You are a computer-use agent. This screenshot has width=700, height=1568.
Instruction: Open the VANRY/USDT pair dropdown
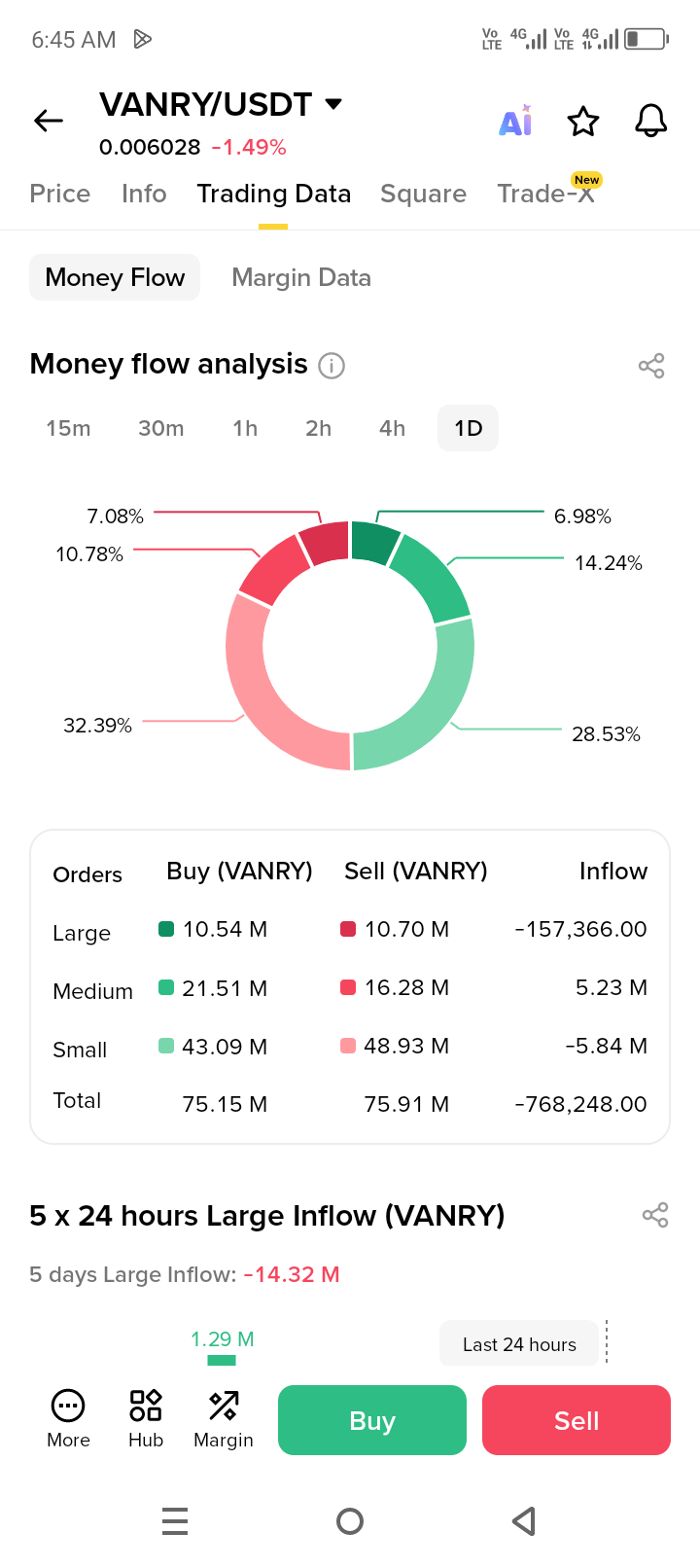pyautogui.click(x=333, y=104)
